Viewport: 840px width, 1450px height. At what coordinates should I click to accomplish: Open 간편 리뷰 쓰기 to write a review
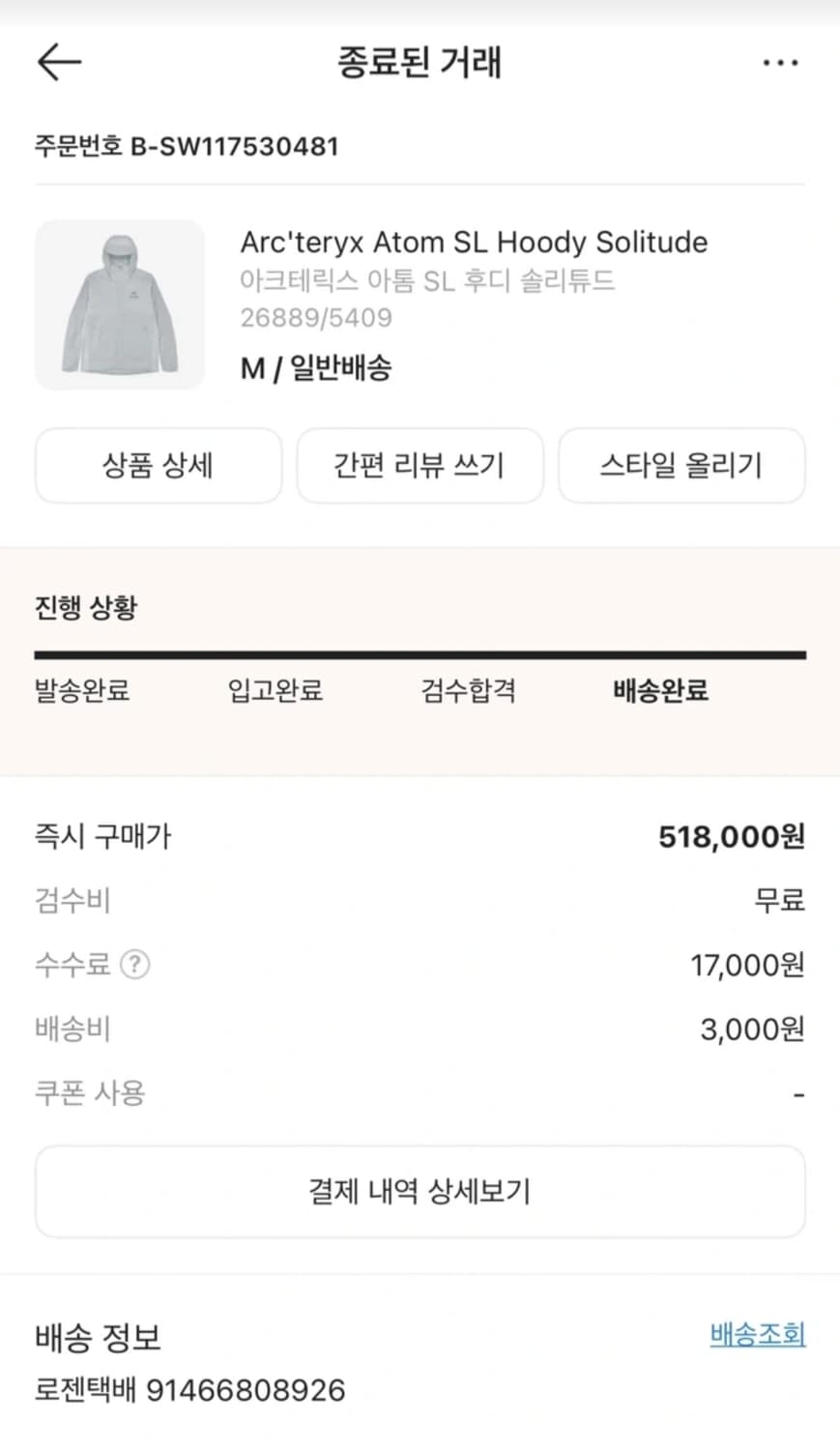point(420,465)
